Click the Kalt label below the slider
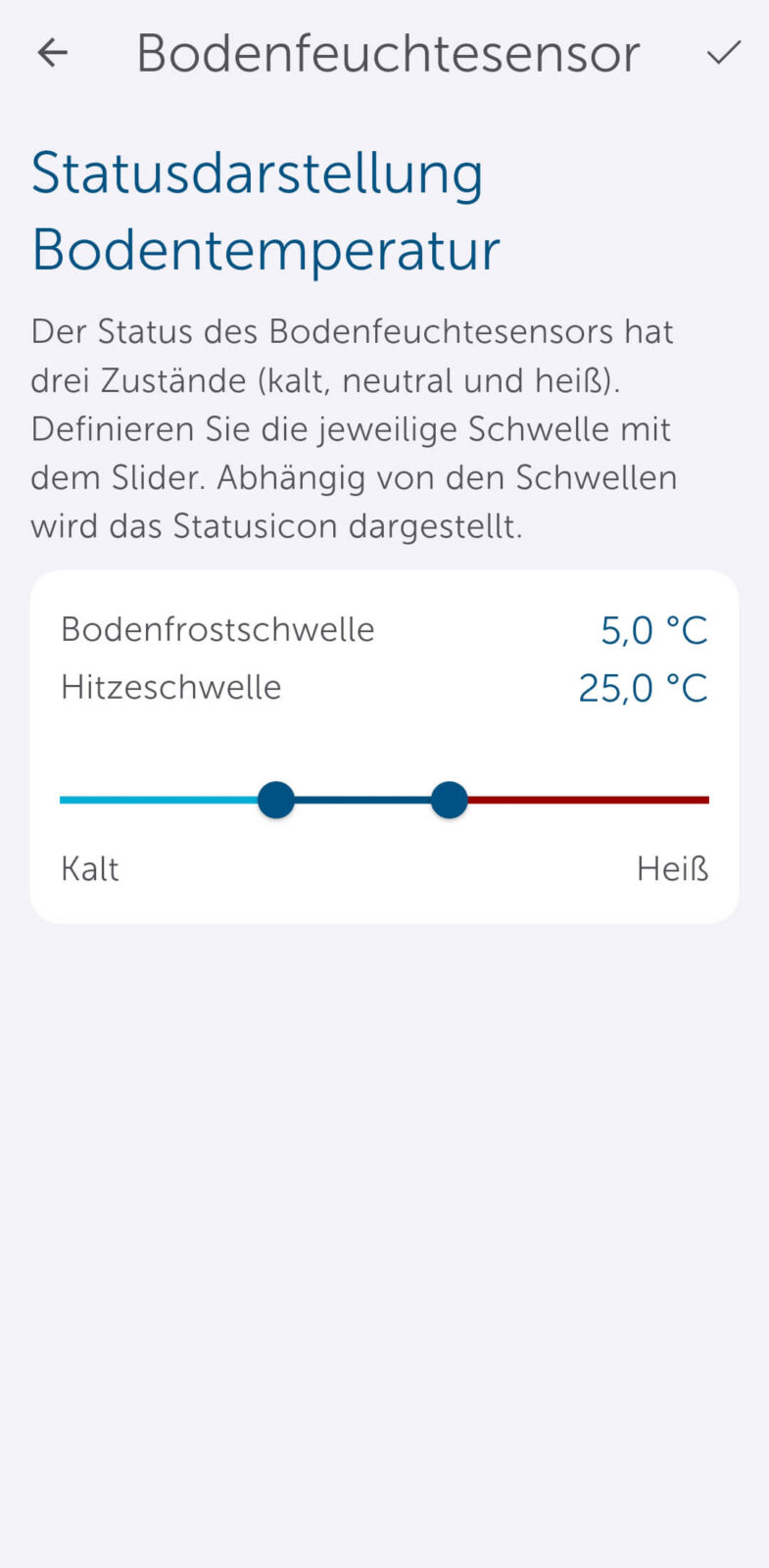769x1568 pixels. tap(89, 868)
